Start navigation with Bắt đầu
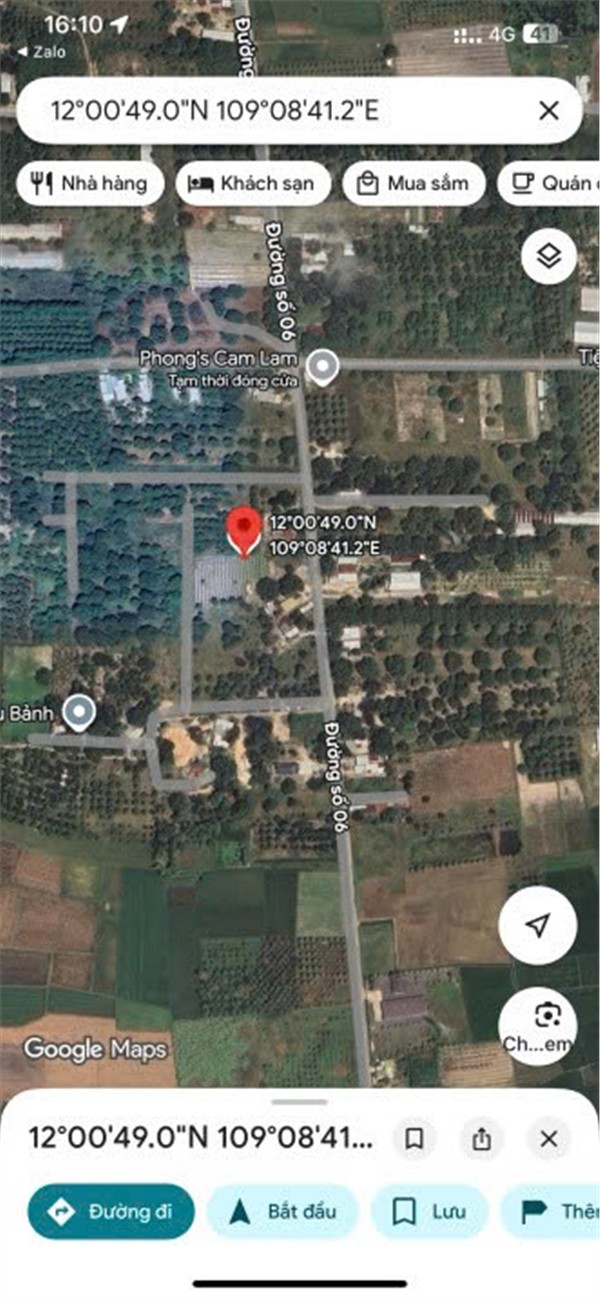 283,1211
